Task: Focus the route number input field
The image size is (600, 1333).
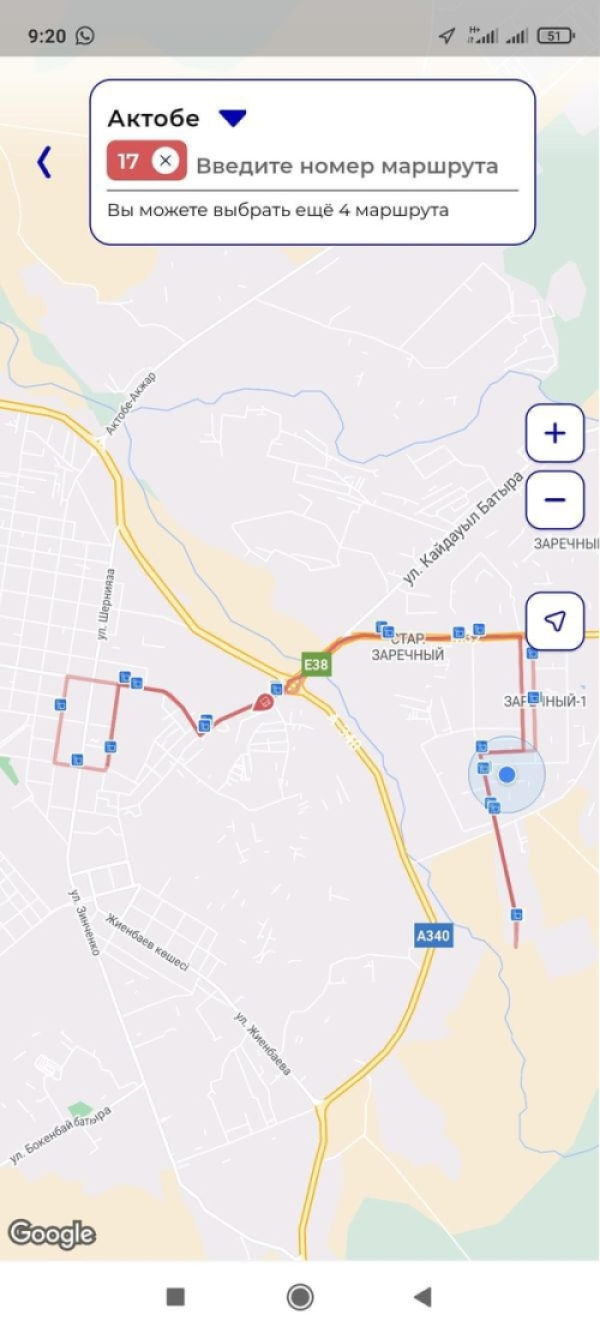Action: coord(346,166)
